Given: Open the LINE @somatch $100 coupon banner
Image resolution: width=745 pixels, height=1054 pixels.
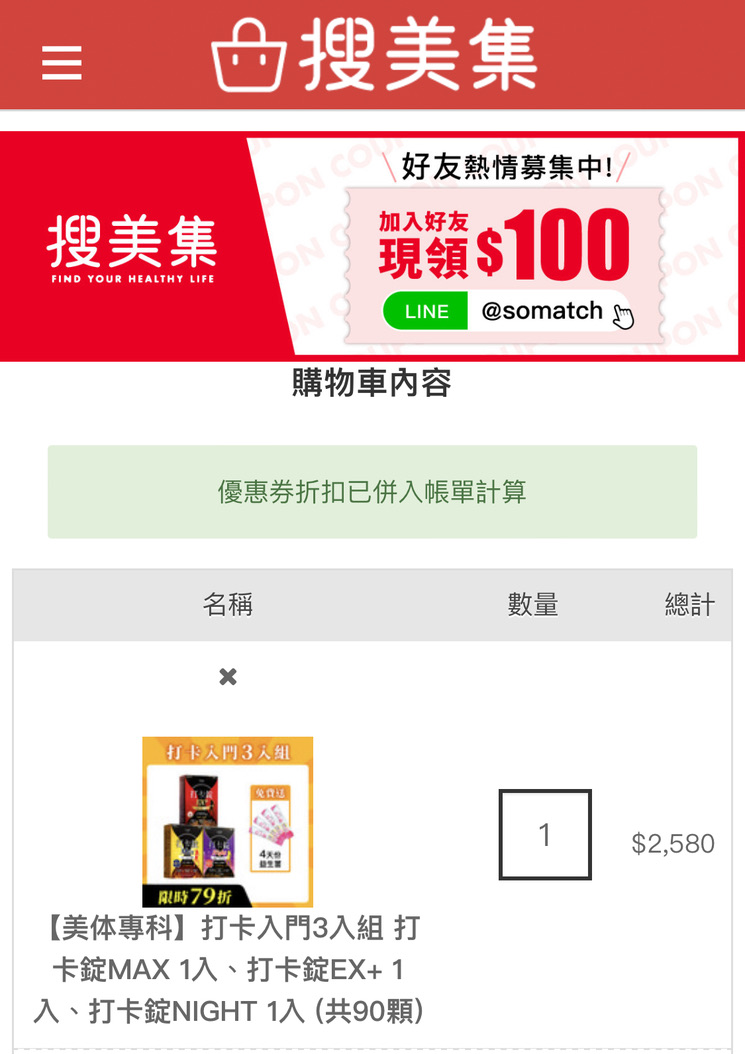Looking at the screenshot, I should [372, 247].
